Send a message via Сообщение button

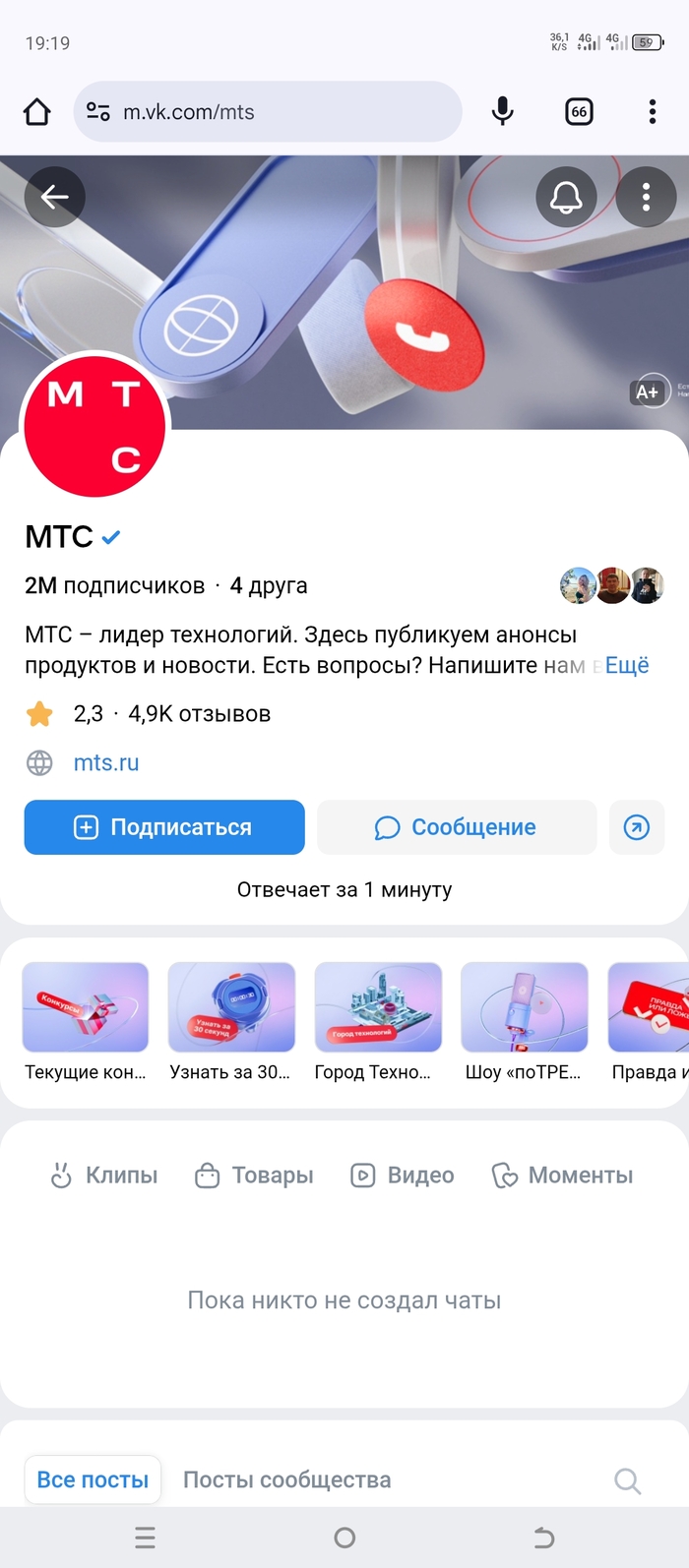point(457,827)
